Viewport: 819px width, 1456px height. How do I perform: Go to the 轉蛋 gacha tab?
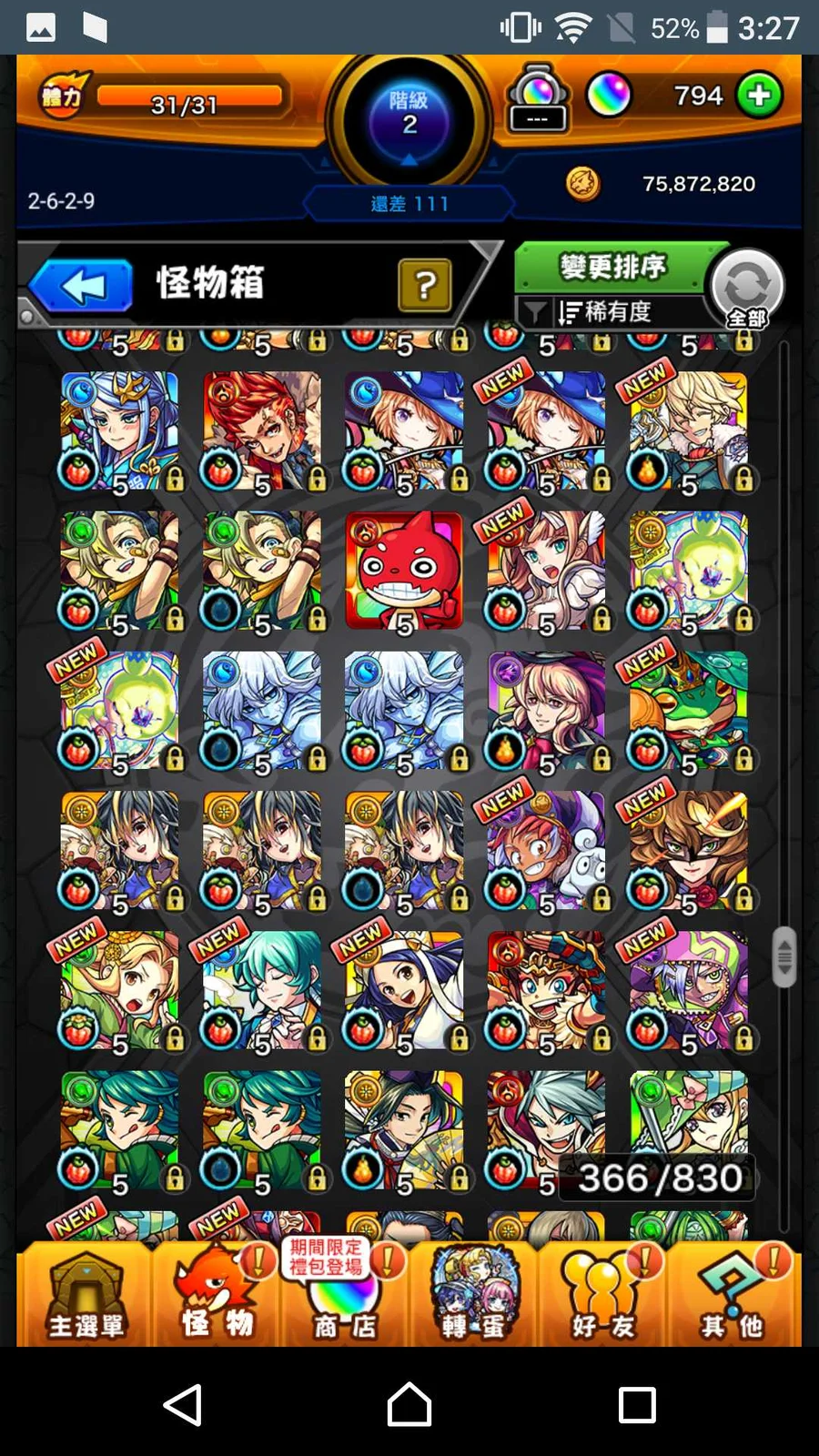(x=472, y=1294)
